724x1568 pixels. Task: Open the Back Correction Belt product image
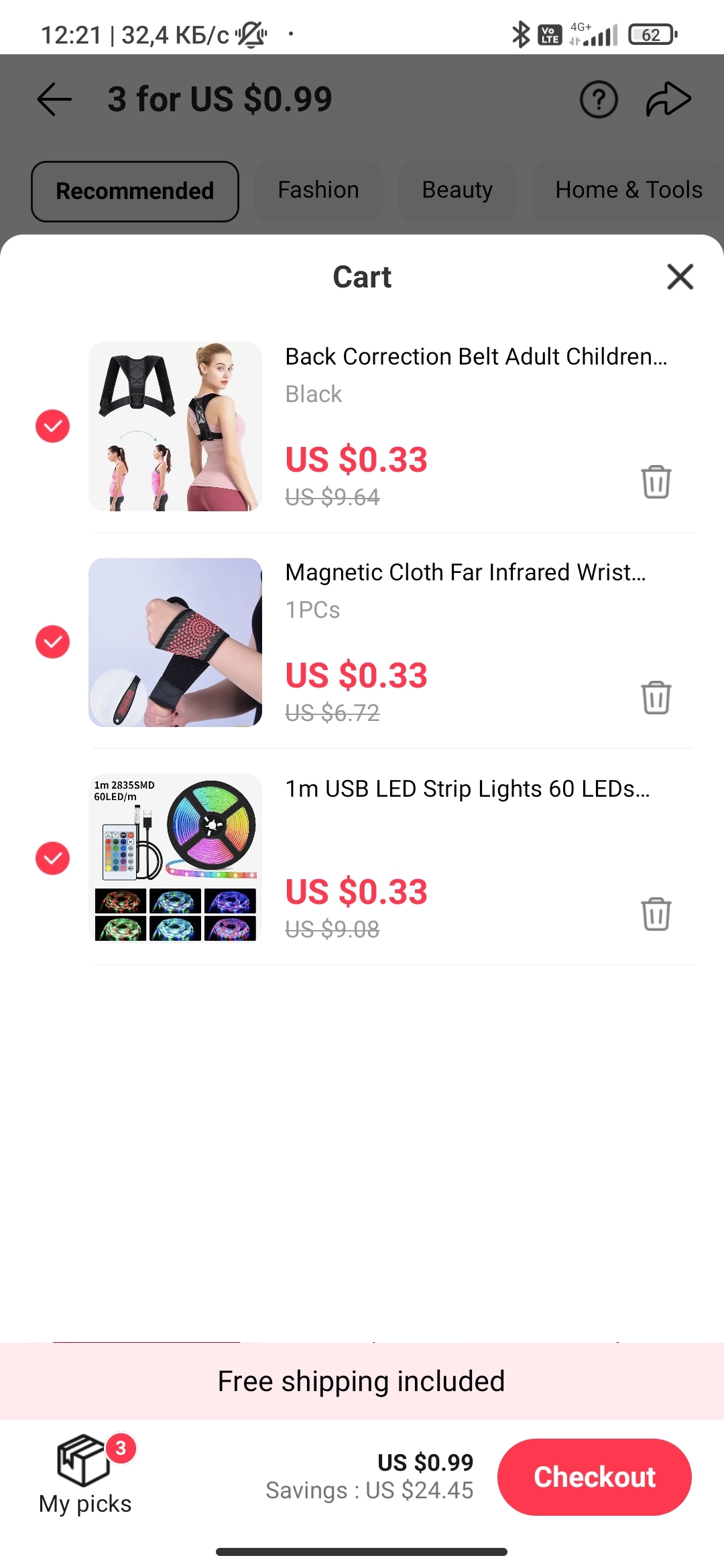[x=175, y=427]
